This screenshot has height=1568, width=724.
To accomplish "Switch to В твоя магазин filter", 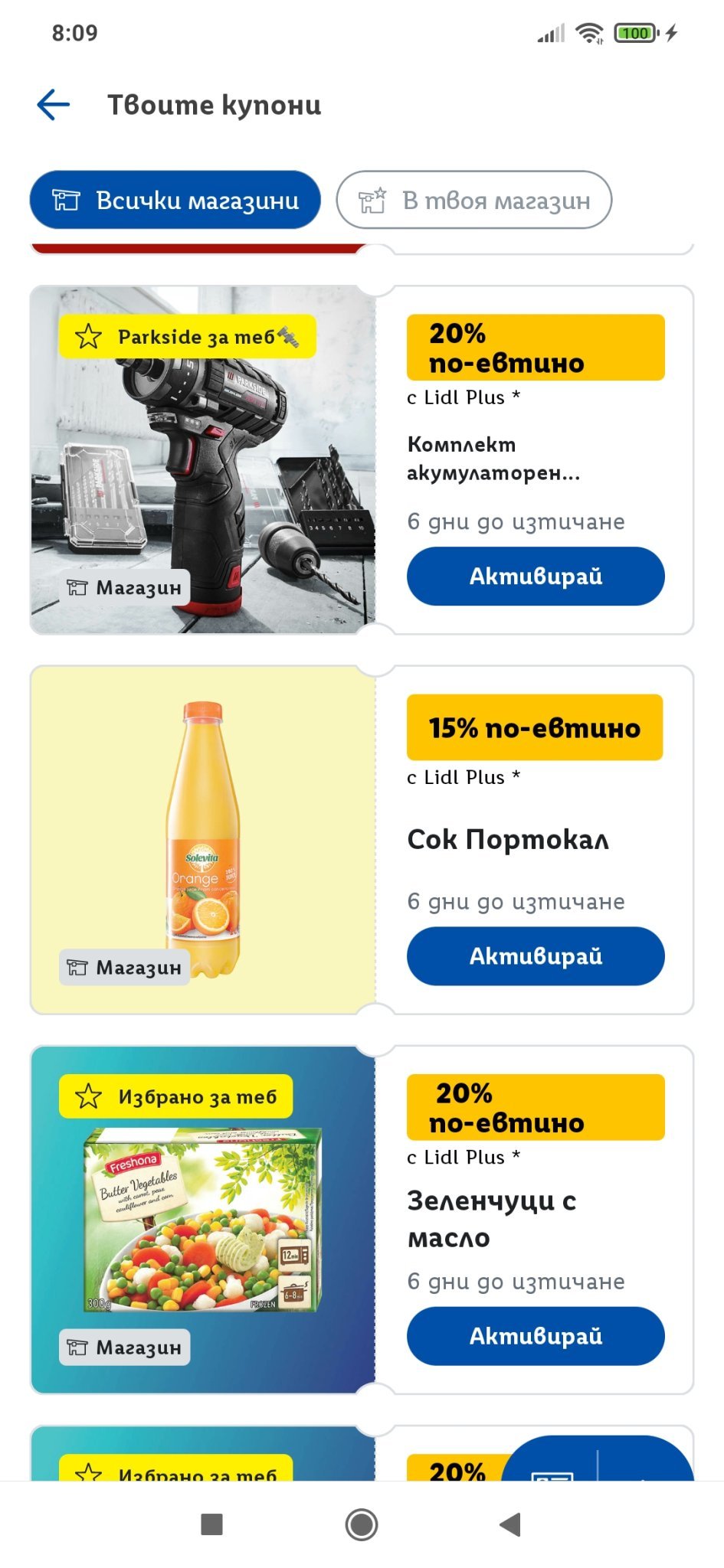I will (473, 201).
